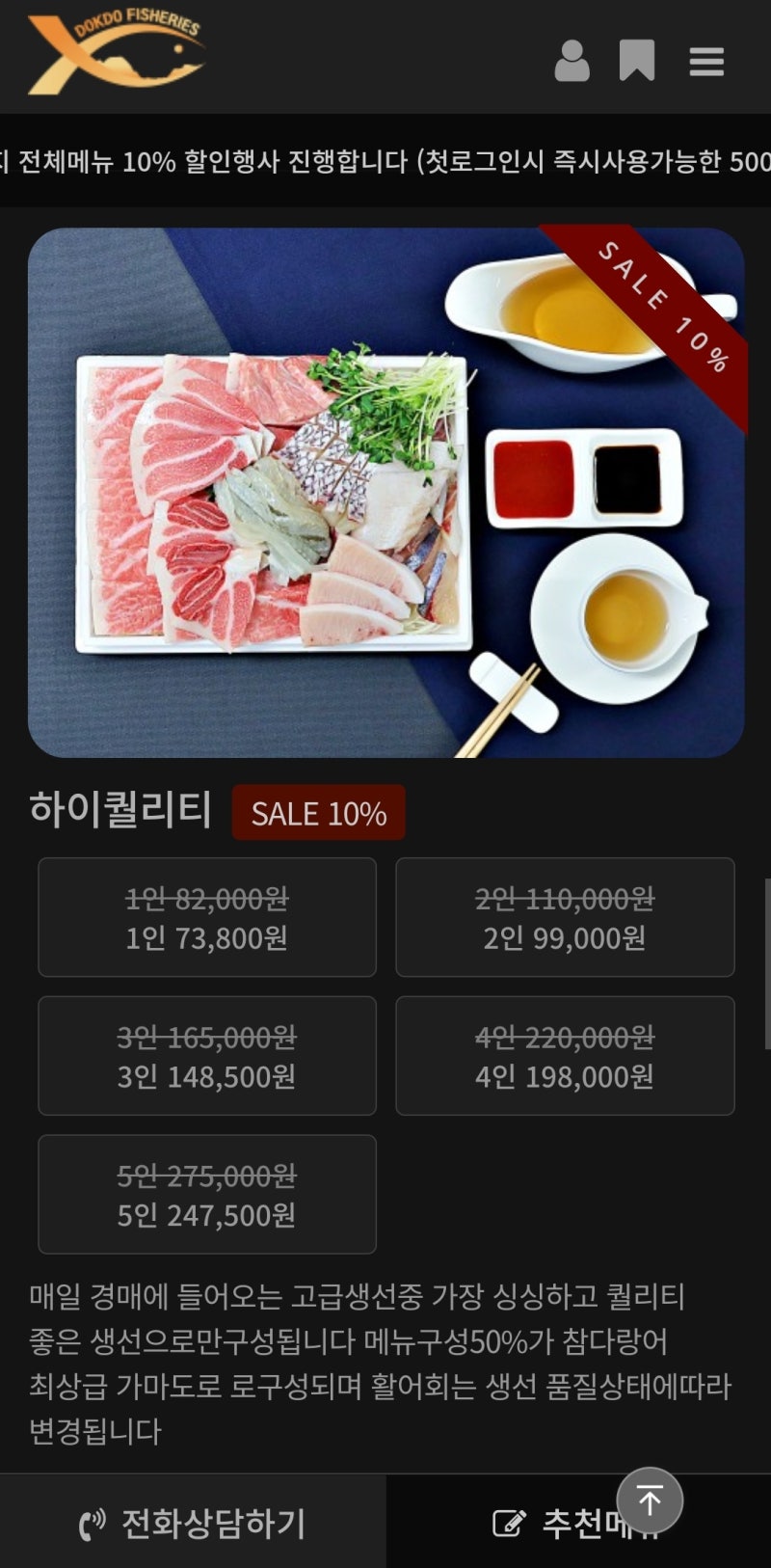Choose the 3인 148,500원 option
The width and height of the screenshot is (771, 1568).
(207, 1056)
